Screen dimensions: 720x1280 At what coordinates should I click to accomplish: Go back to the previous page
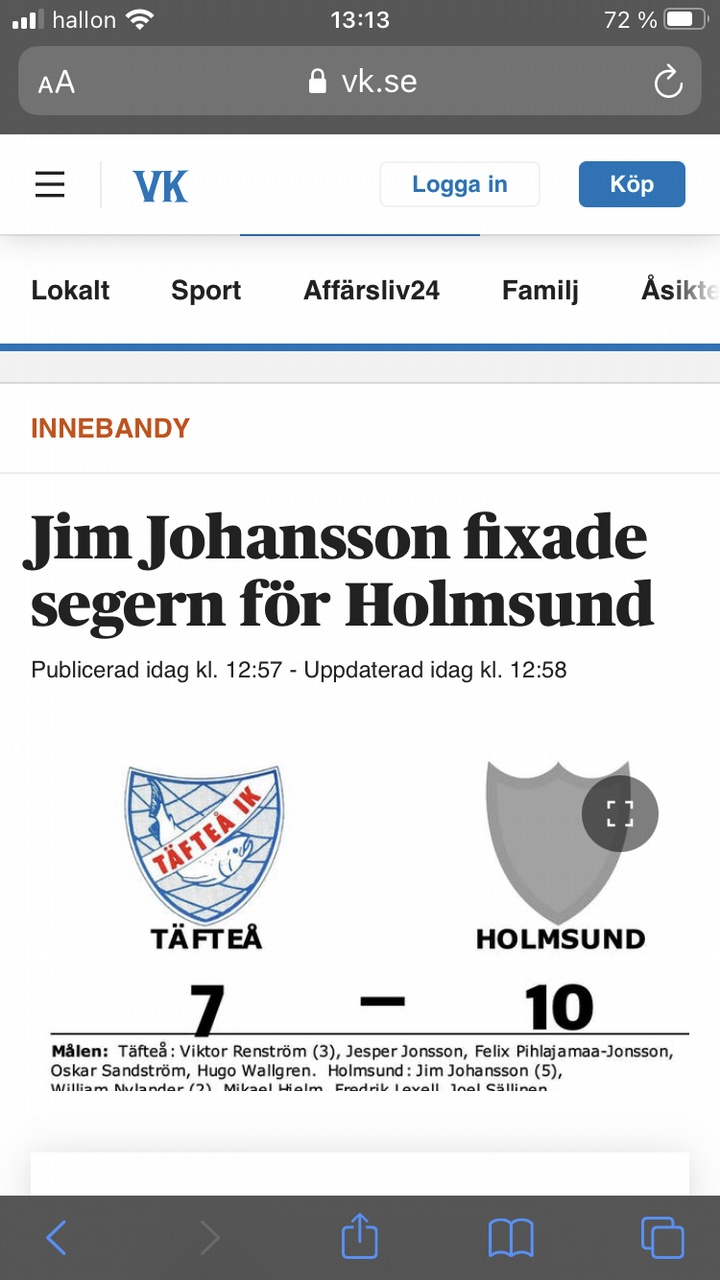(x=57, y=1238)
